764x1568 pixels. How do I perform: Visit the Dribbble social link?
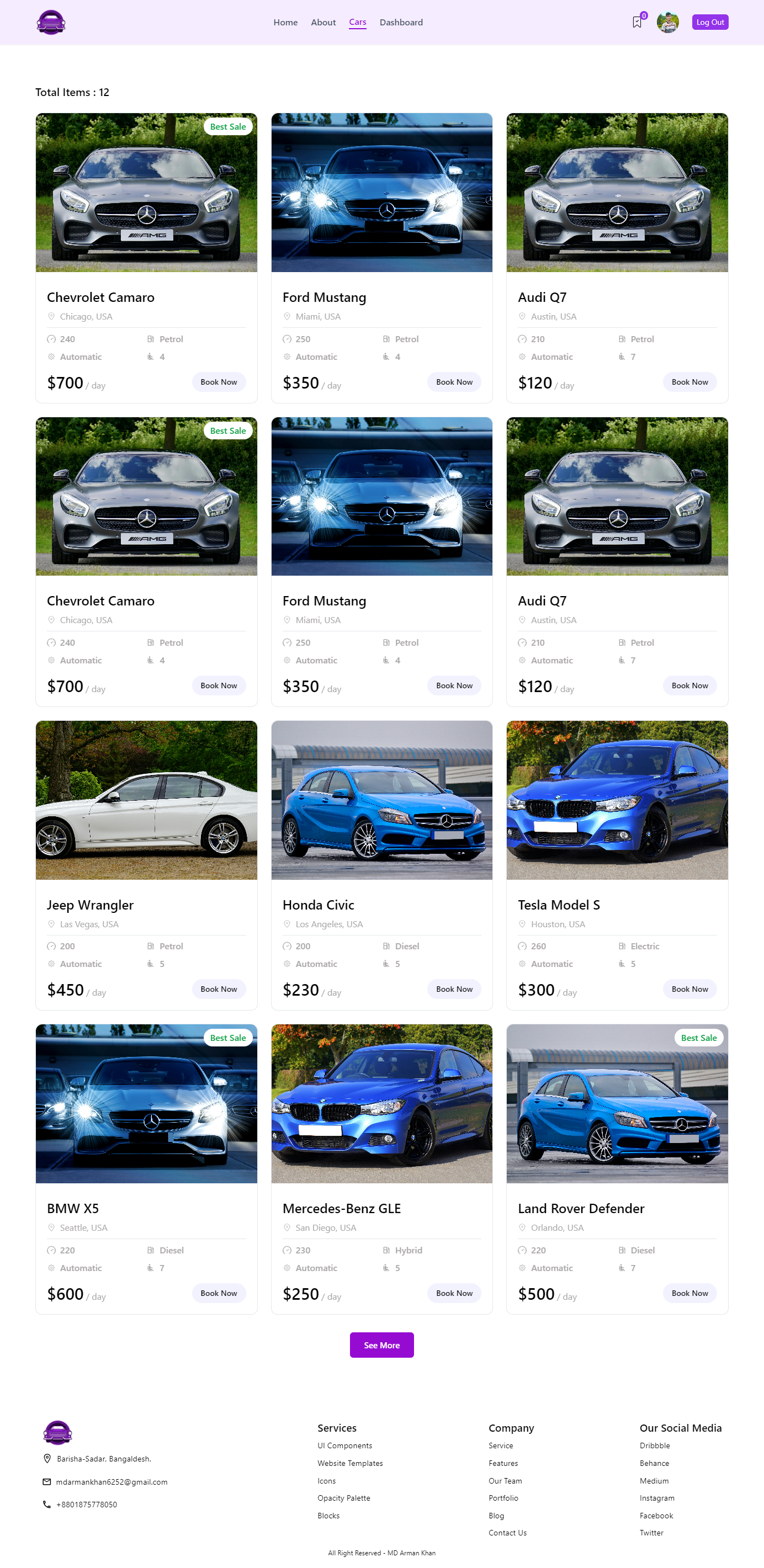(654, 1445)
